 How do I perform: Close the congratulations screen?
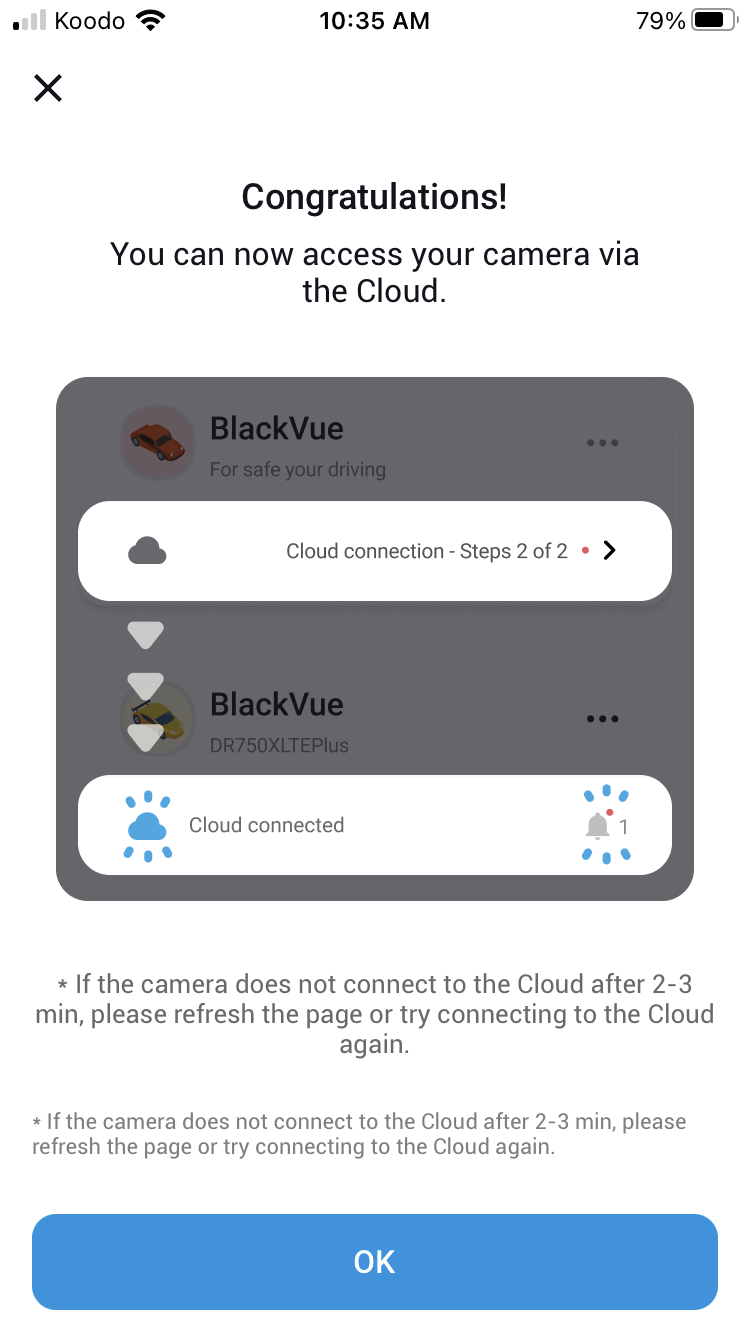pyautogui.click(x=48, y=88)
